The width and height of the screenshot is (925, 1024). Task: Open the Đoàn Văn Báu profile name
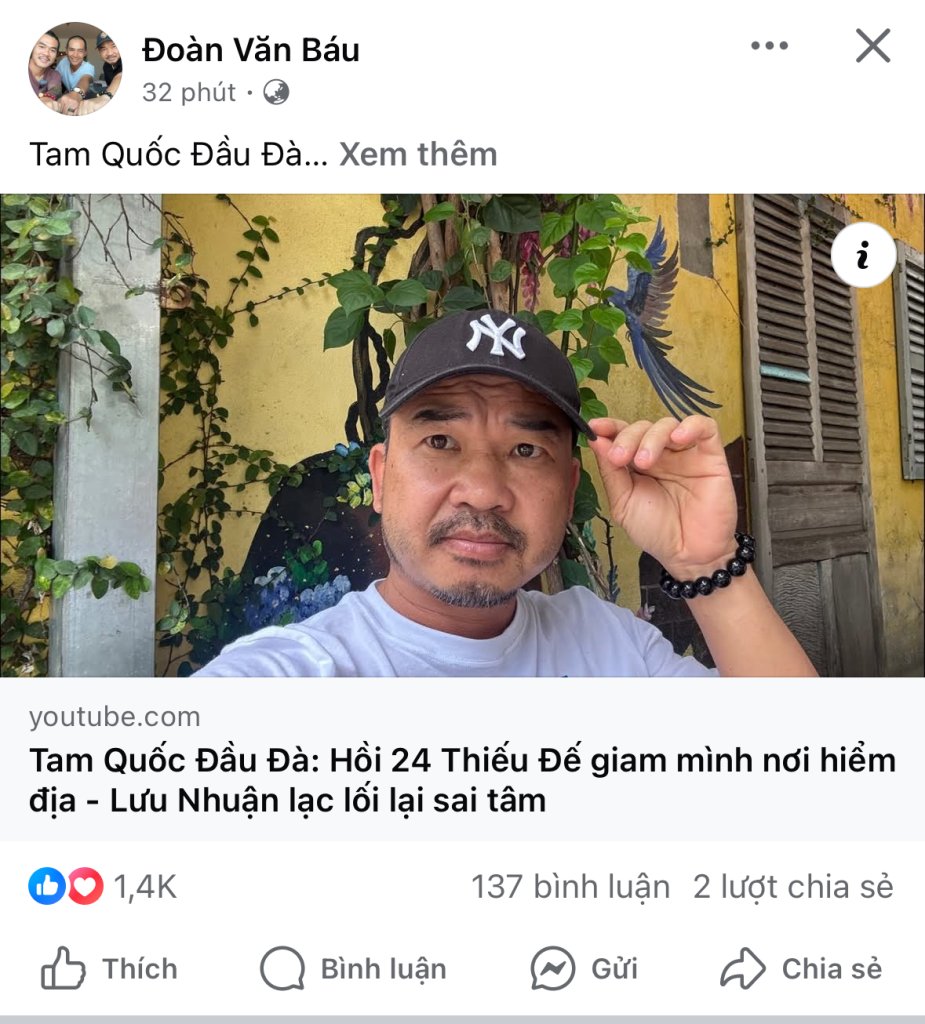(x=251, y=49)
